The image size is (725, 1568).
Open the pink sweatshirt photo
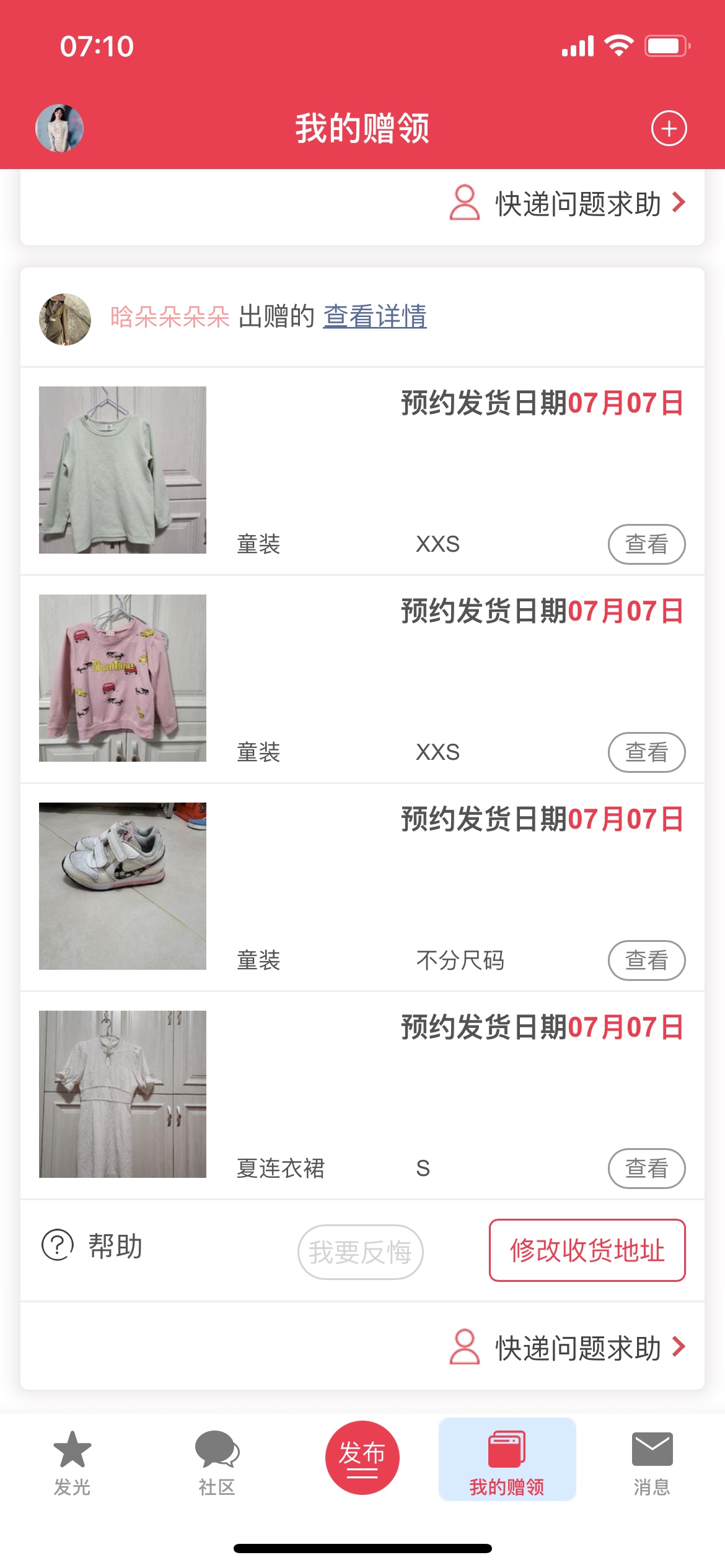123,678
